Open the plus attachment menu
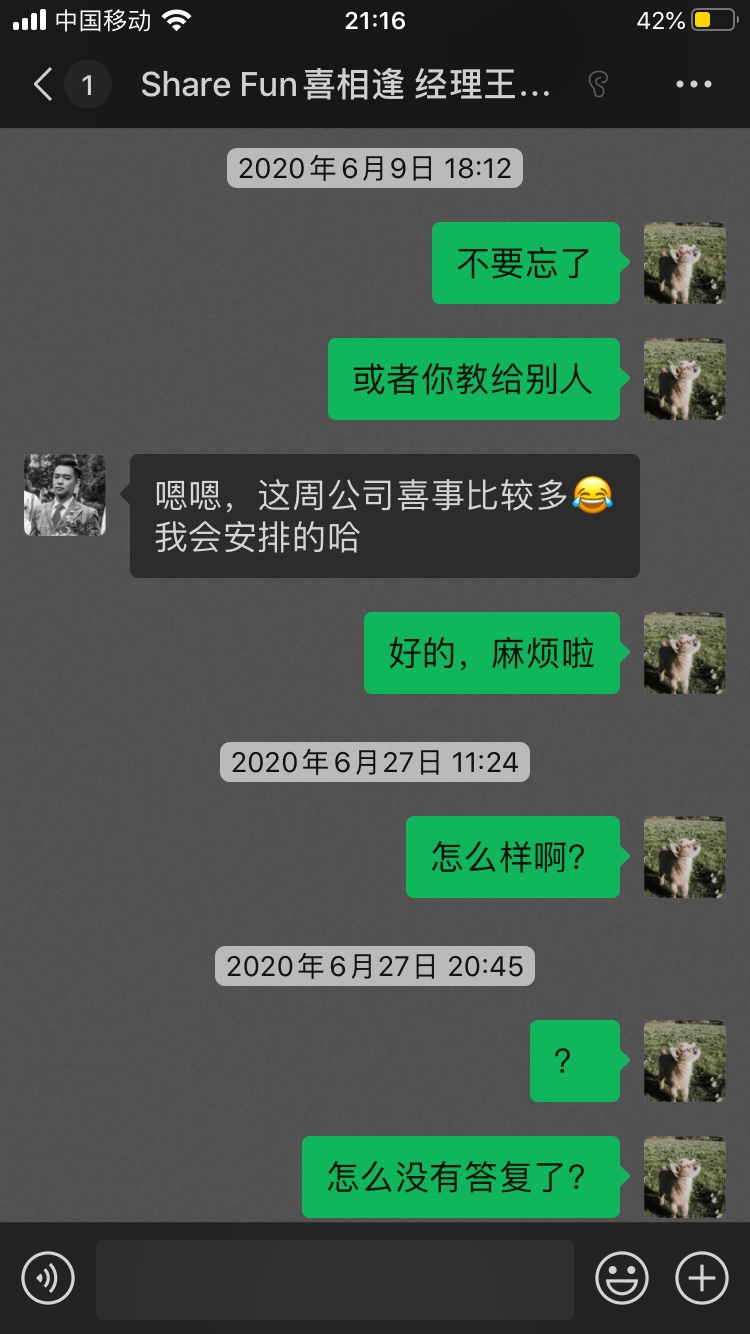 click(702, 1278)
